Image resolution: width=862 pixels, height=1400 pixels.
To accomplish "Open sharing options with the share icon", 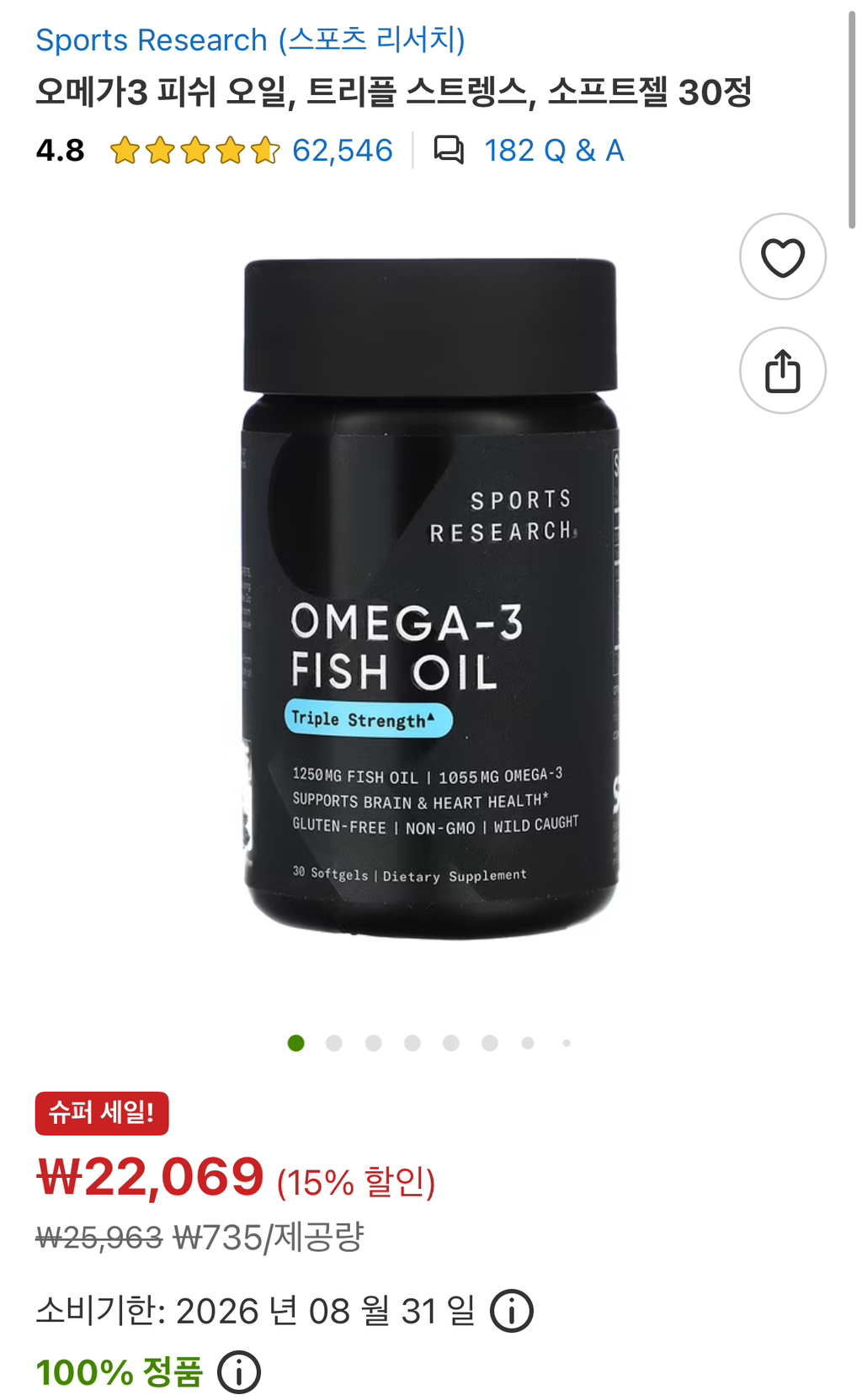I will (x=782, y=370).
